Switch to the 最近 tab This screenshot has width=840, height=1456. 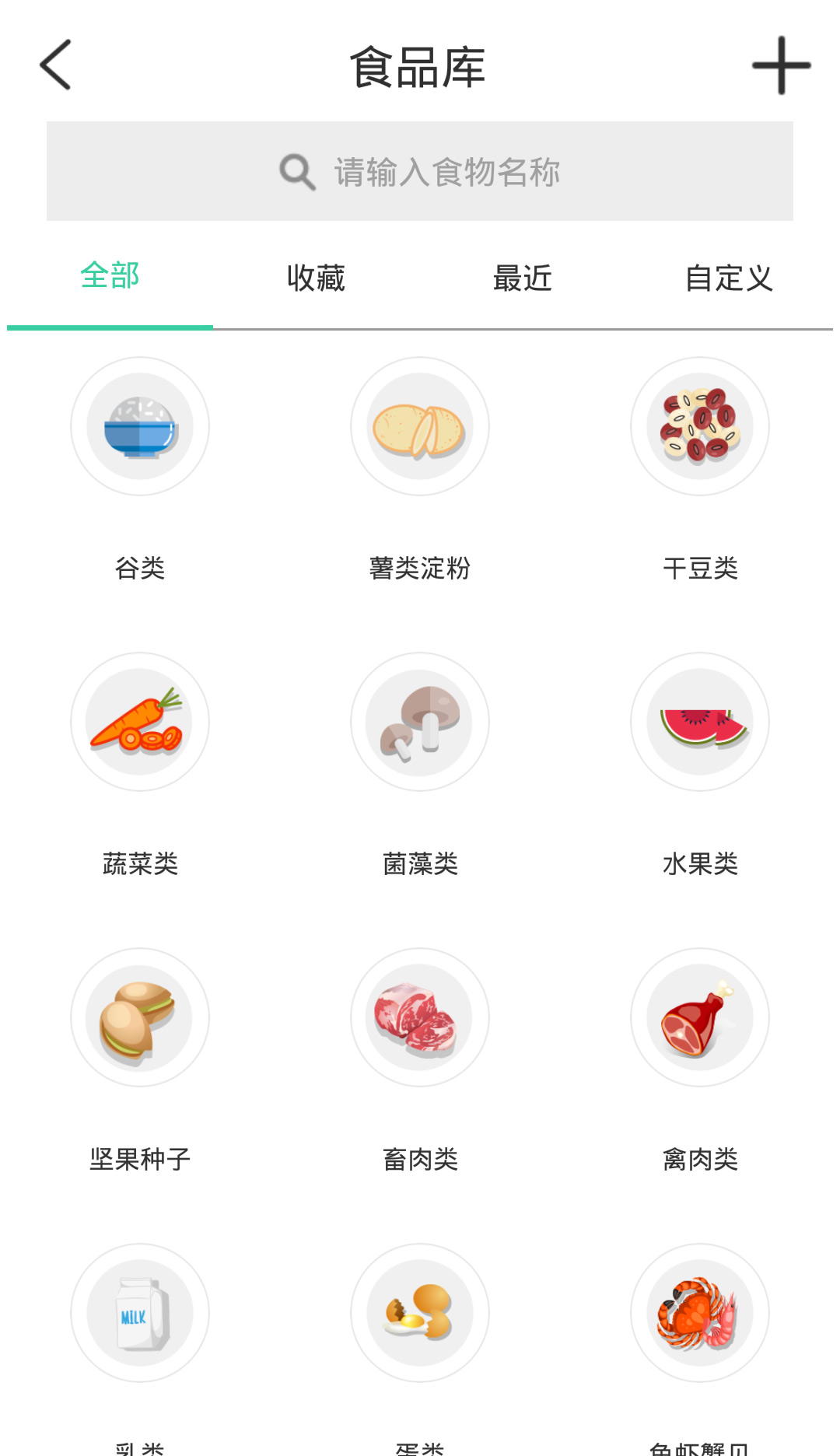[x=523, y=278]
